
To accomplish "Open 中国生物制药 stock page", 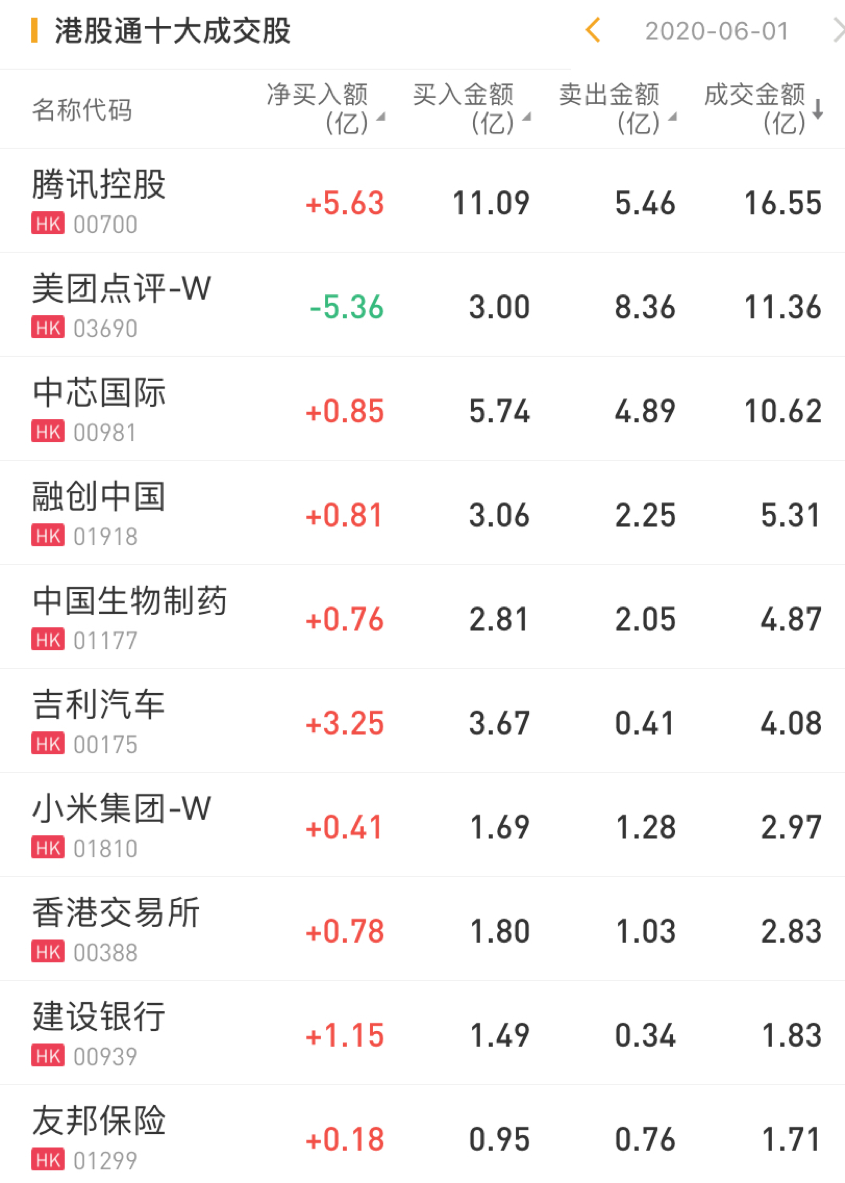I will point(130,616).
